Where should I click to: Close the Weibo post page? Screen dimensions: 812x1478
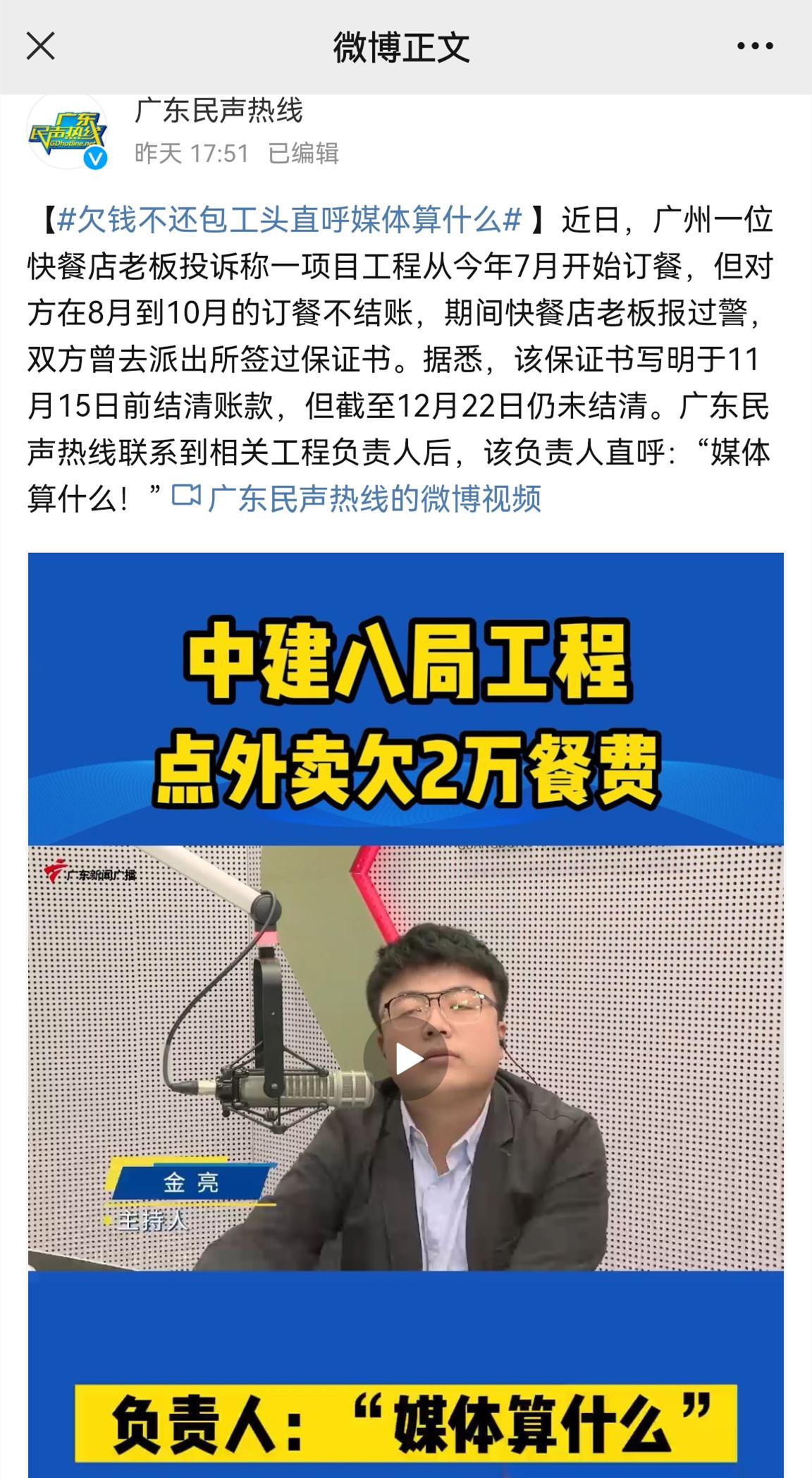pyautogui.click(x=40, y=47)
